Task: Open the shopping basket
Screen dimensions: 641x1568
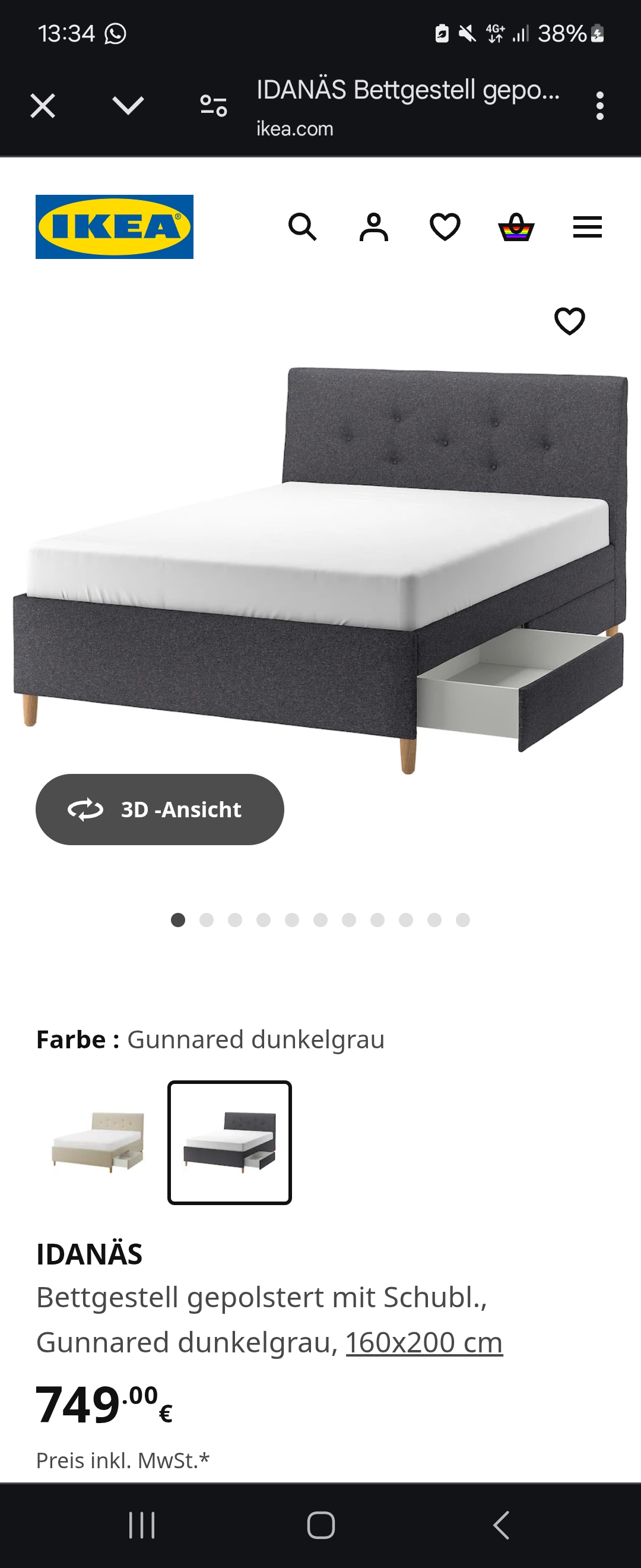Action: click(516, 227)
